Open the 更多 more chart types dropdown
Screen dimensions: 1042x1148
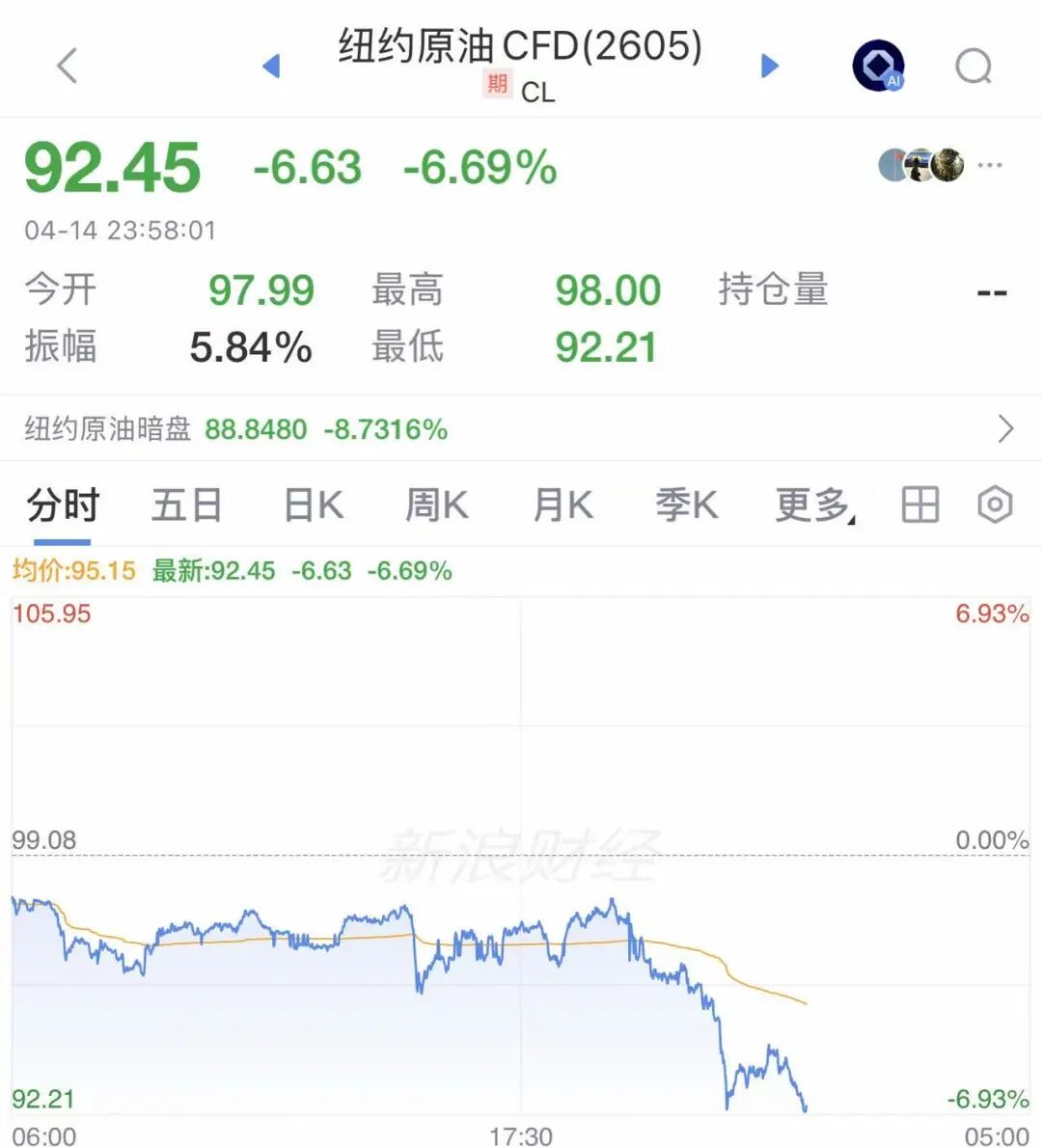click(x=809, y=504)
